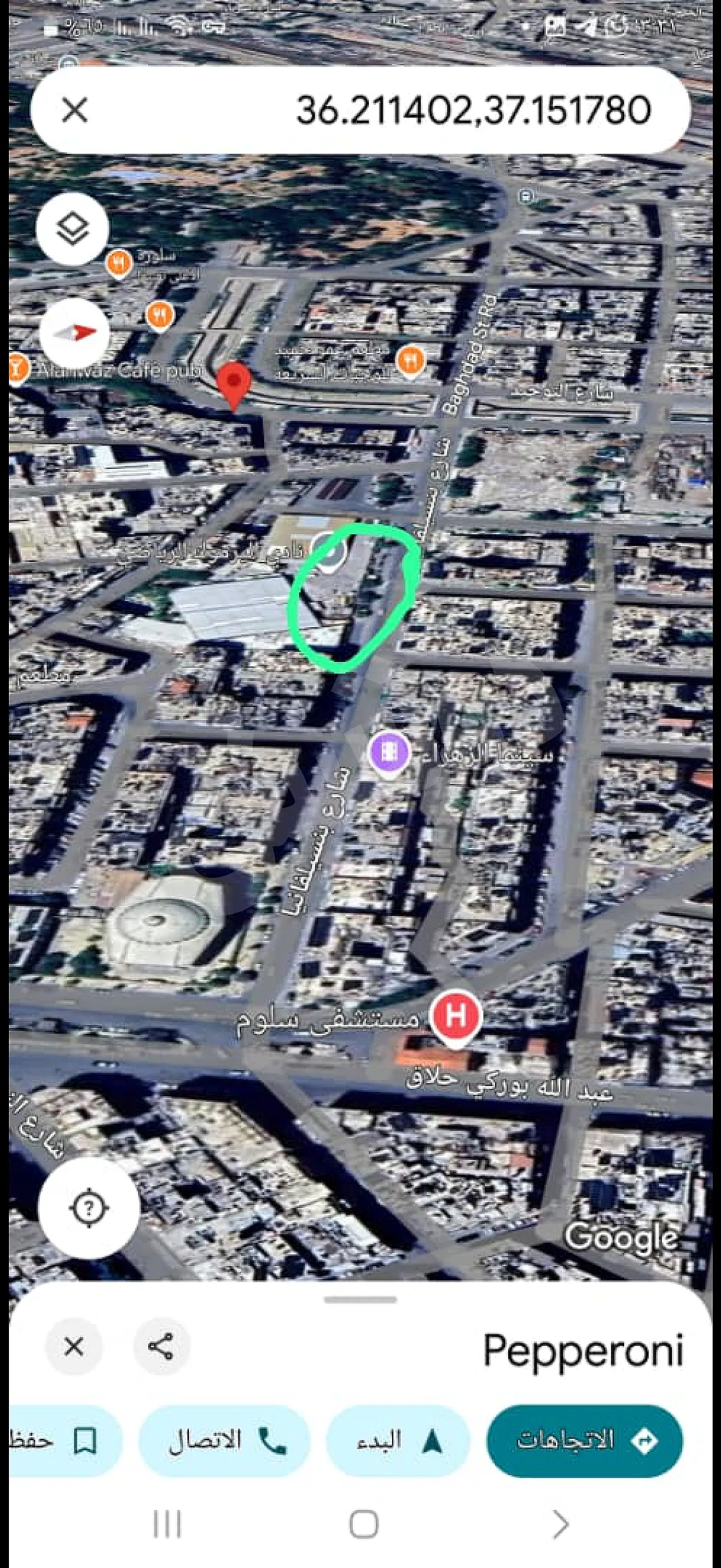Tap the compass to reset orientation
Viewport: 721px width, 1568px height.
click(x=75, y=332)
